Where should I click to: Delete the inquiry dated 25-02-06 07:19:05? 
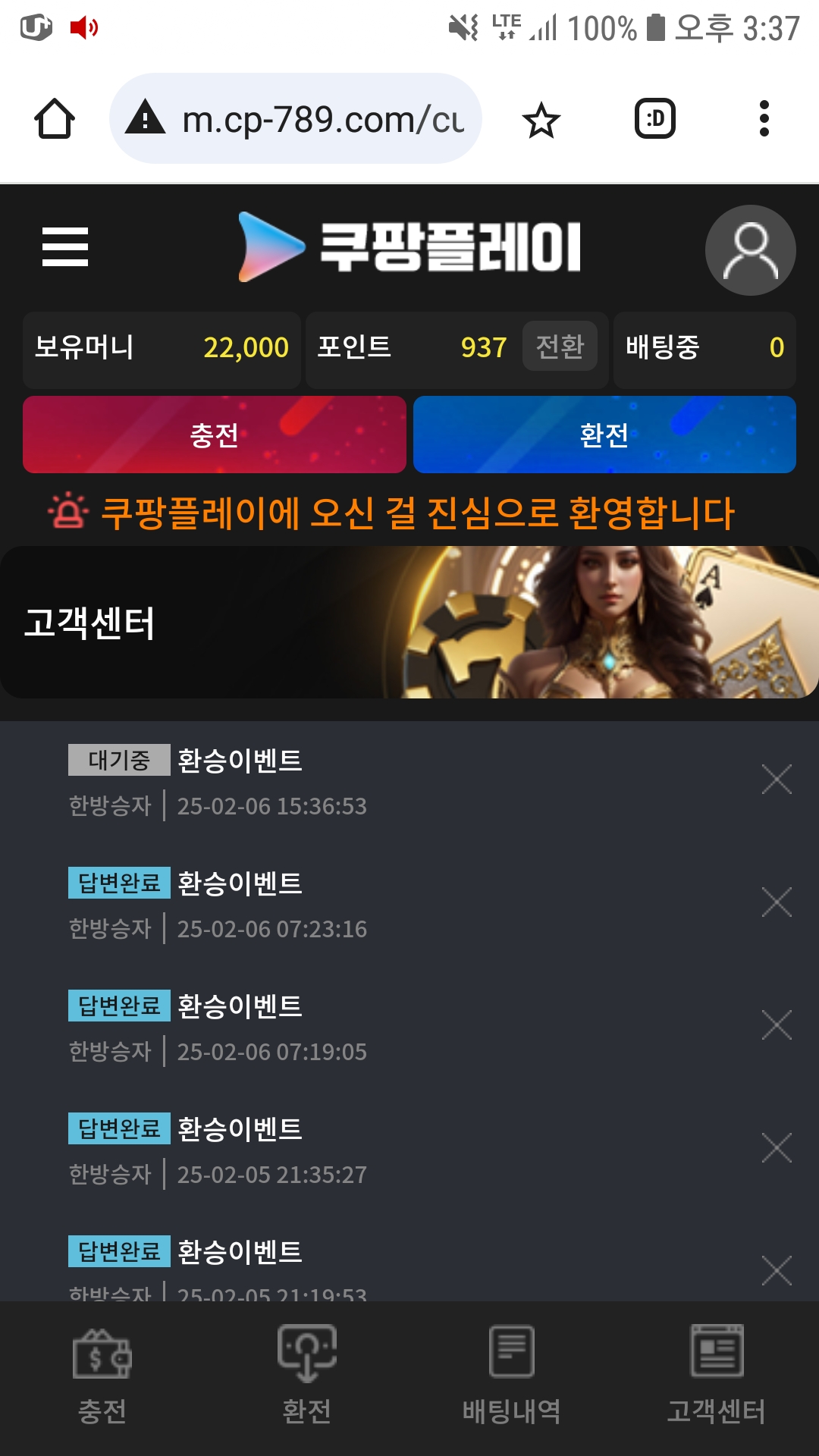[777, 1025]
